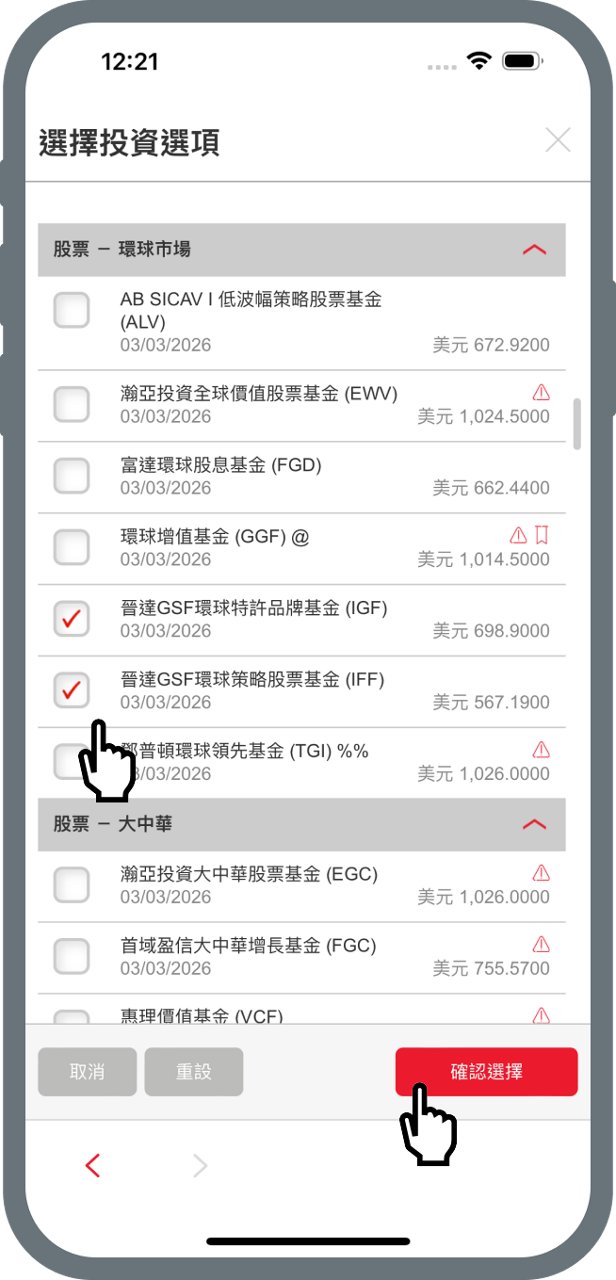Select 首域盈信大中華增長基金 (FGC) checkbox

71,956
